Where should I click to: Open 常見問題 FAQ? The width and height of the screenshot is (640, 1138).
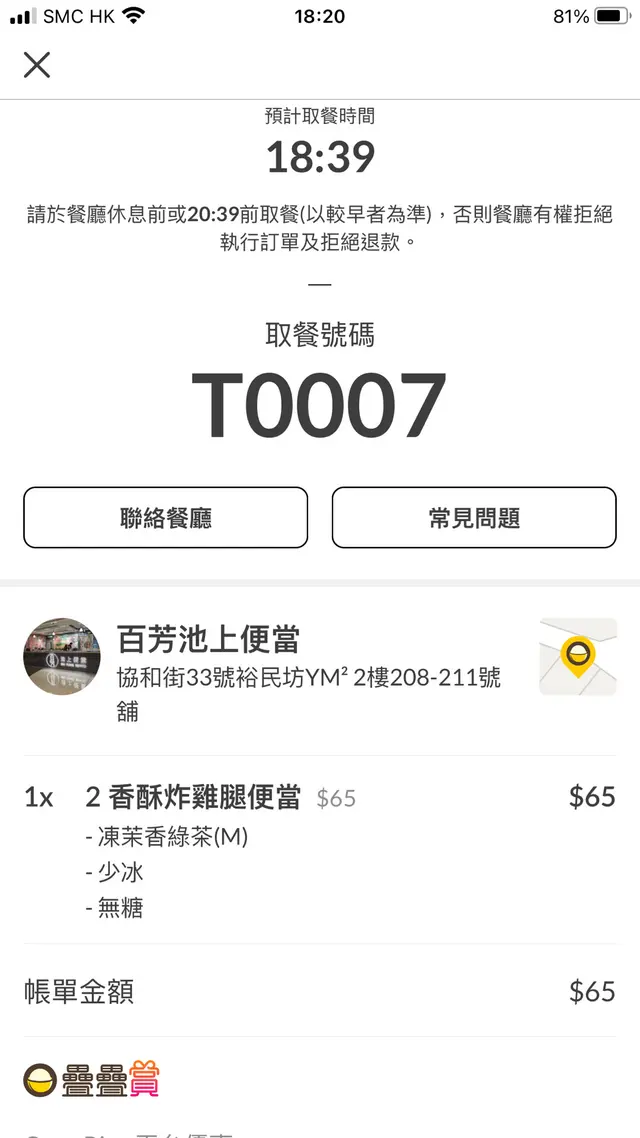(x=474, y=518)
